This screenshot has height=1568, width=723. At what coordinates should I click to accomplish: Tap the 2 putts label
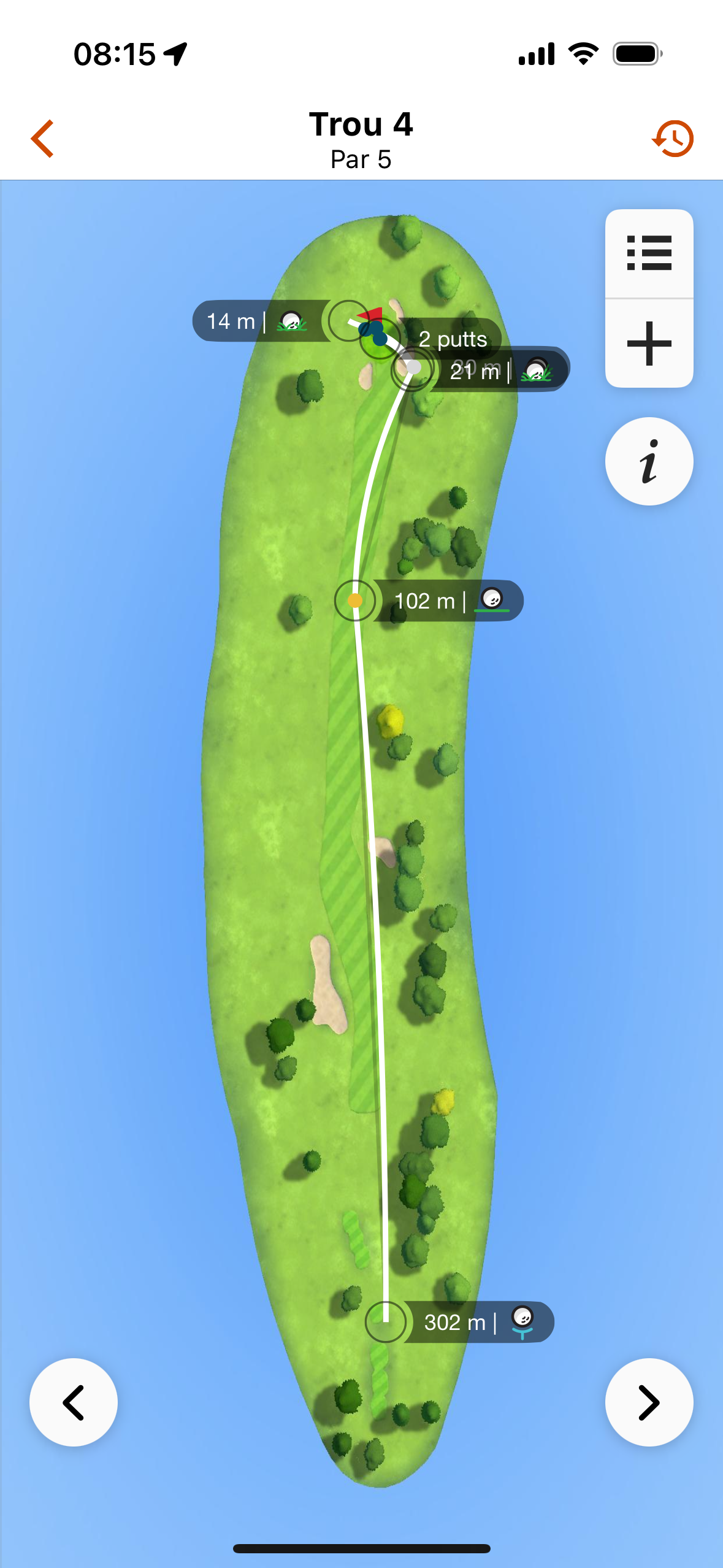coord(453,338)
